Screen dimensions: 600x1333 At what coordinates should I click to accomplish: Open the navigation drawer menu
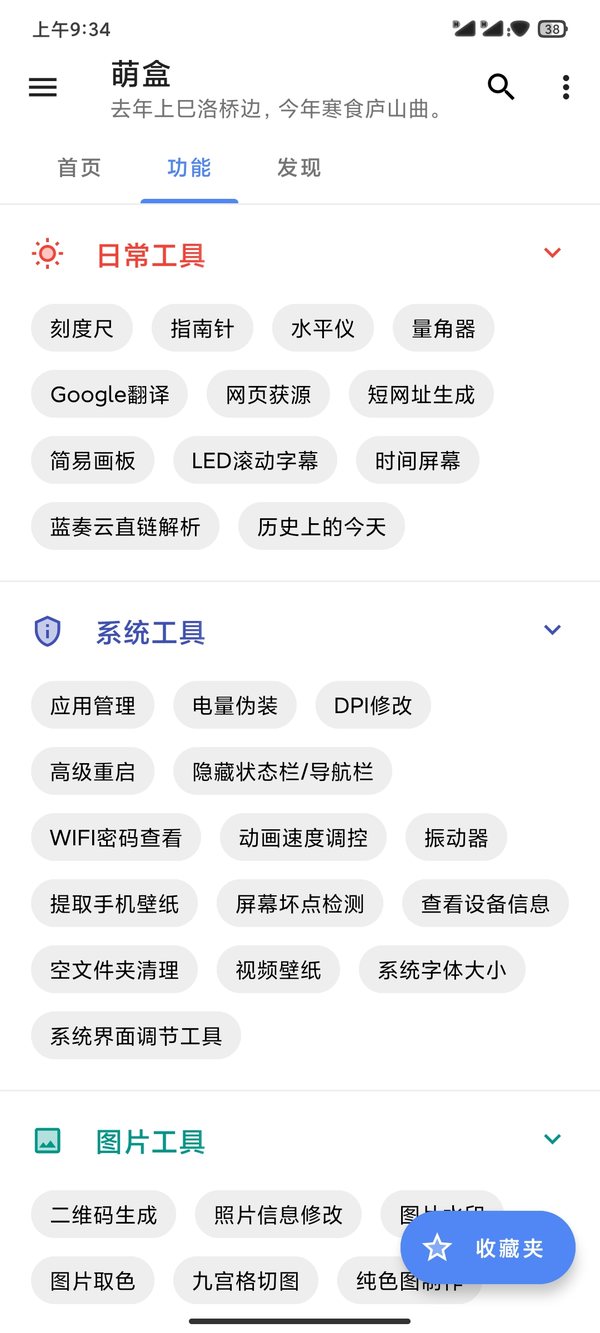(x=43, y=88)
